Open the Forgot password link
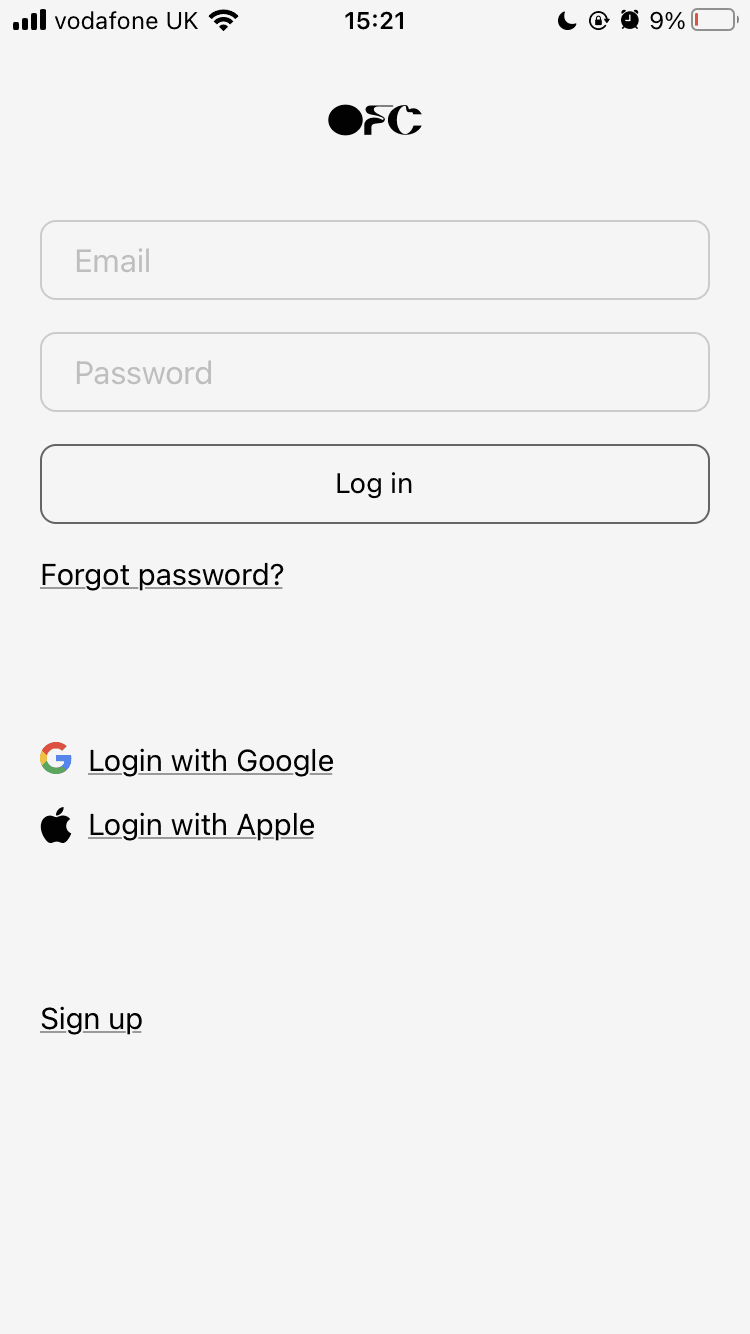This screenshot has width=750, height=1334. click(162, 575)
